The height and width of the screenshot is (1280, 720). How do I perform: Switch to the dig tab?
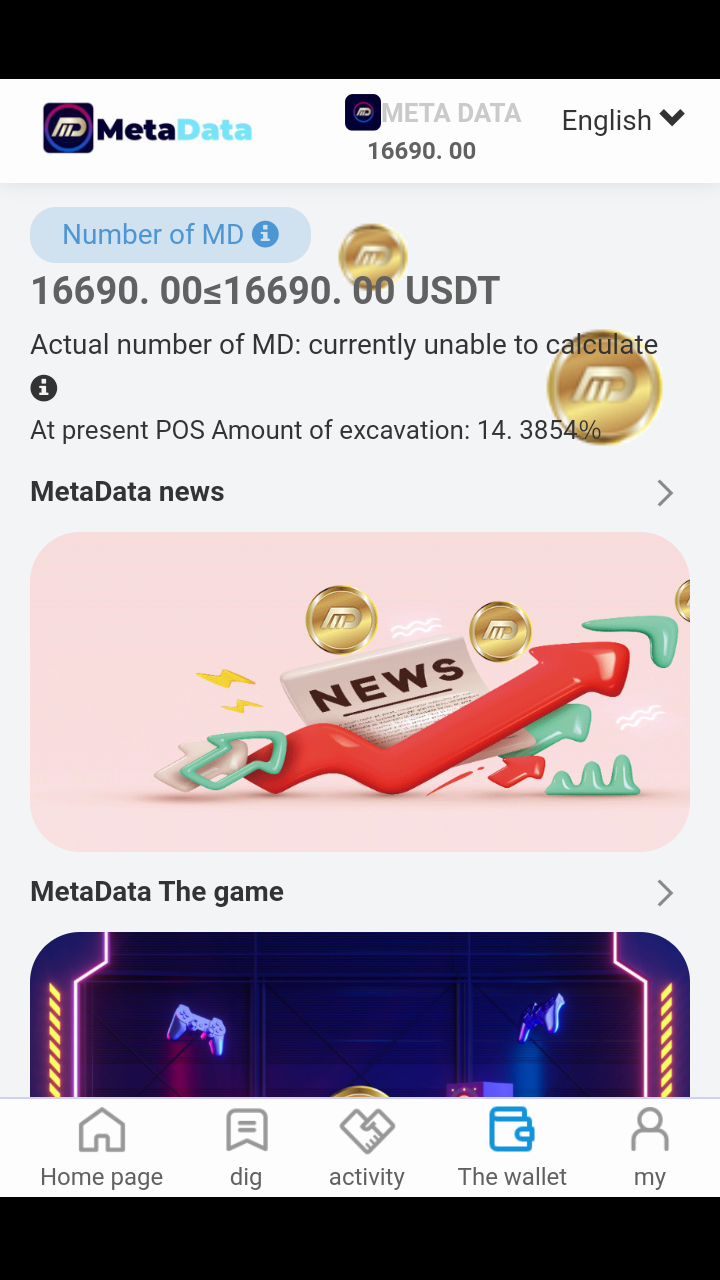[x=246, y=1148]
